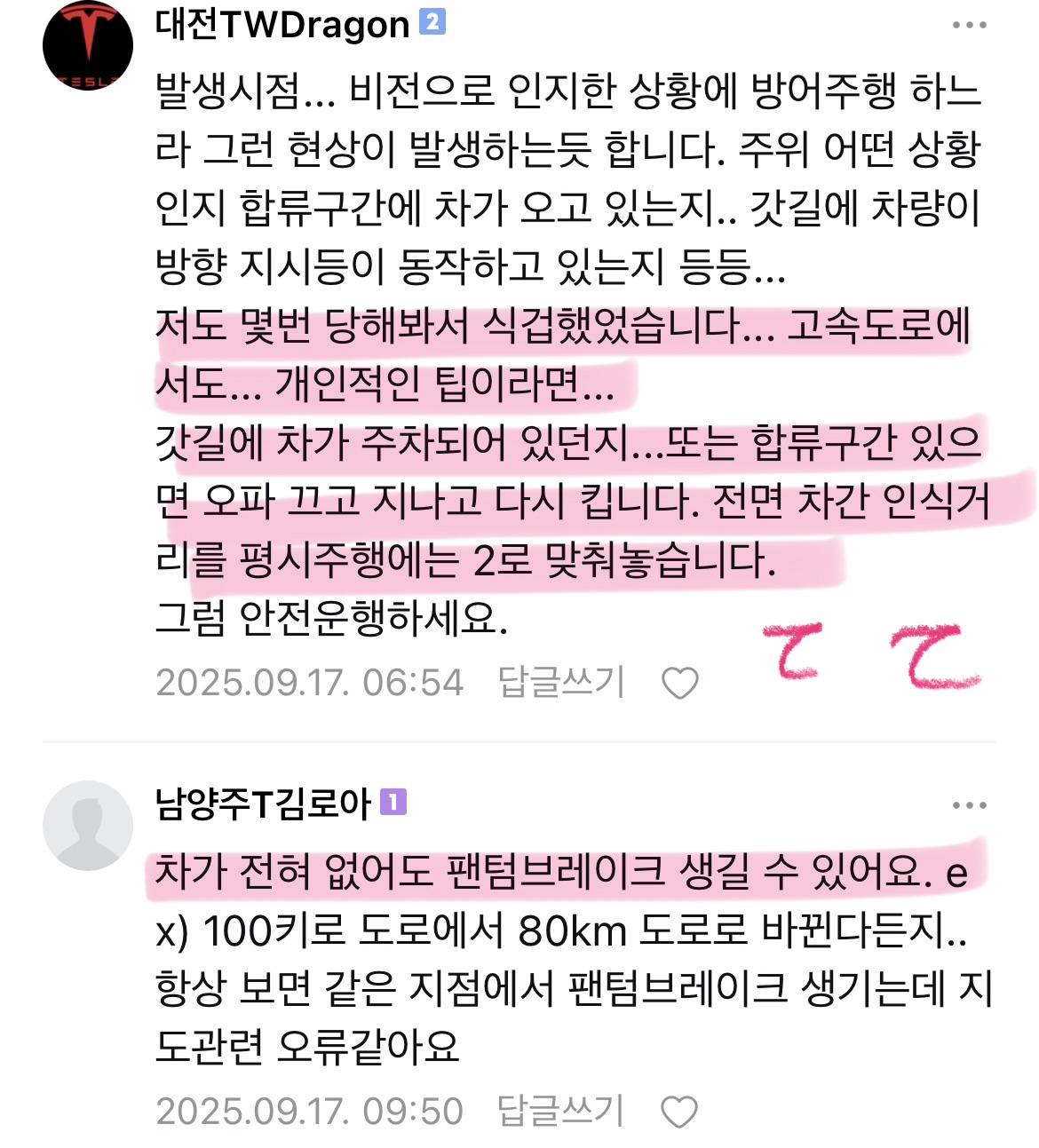This screenshot has height=1148, width=1039.
Task: Reply to 대전TWDragon's comment via 답글쓰기
Action: (x=561, y=682)
